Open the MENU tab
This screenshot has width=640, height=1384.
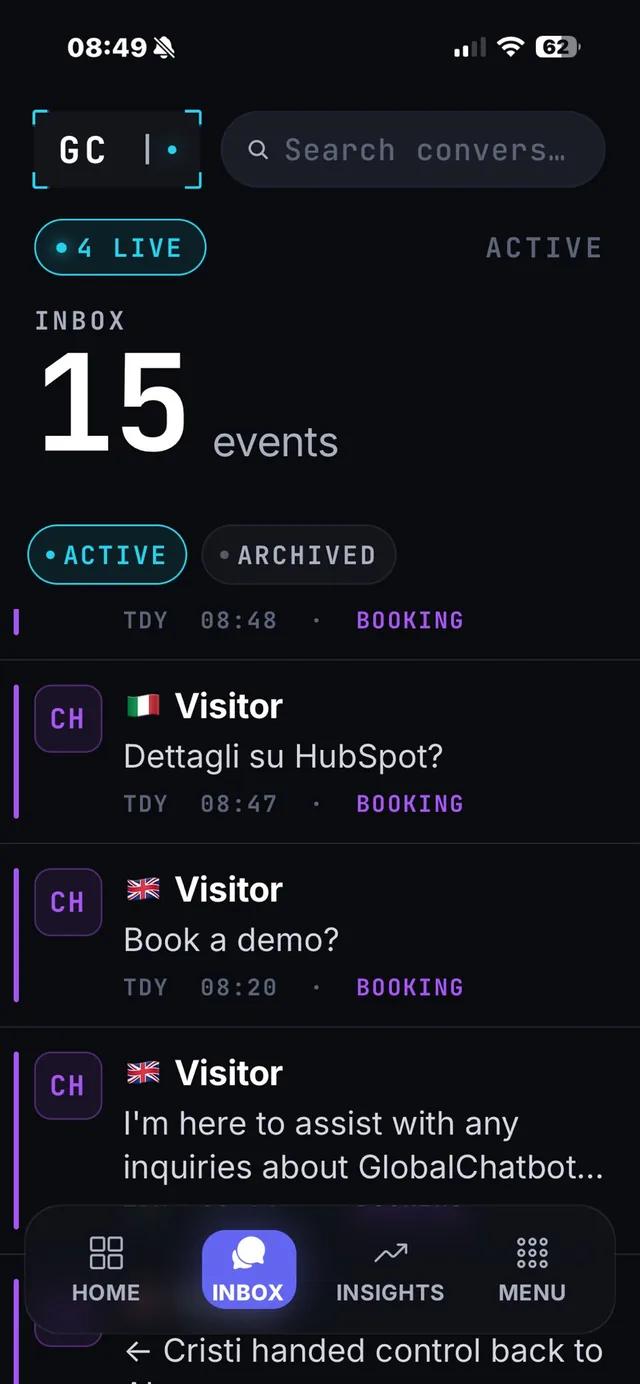[x=532, y=1269]
